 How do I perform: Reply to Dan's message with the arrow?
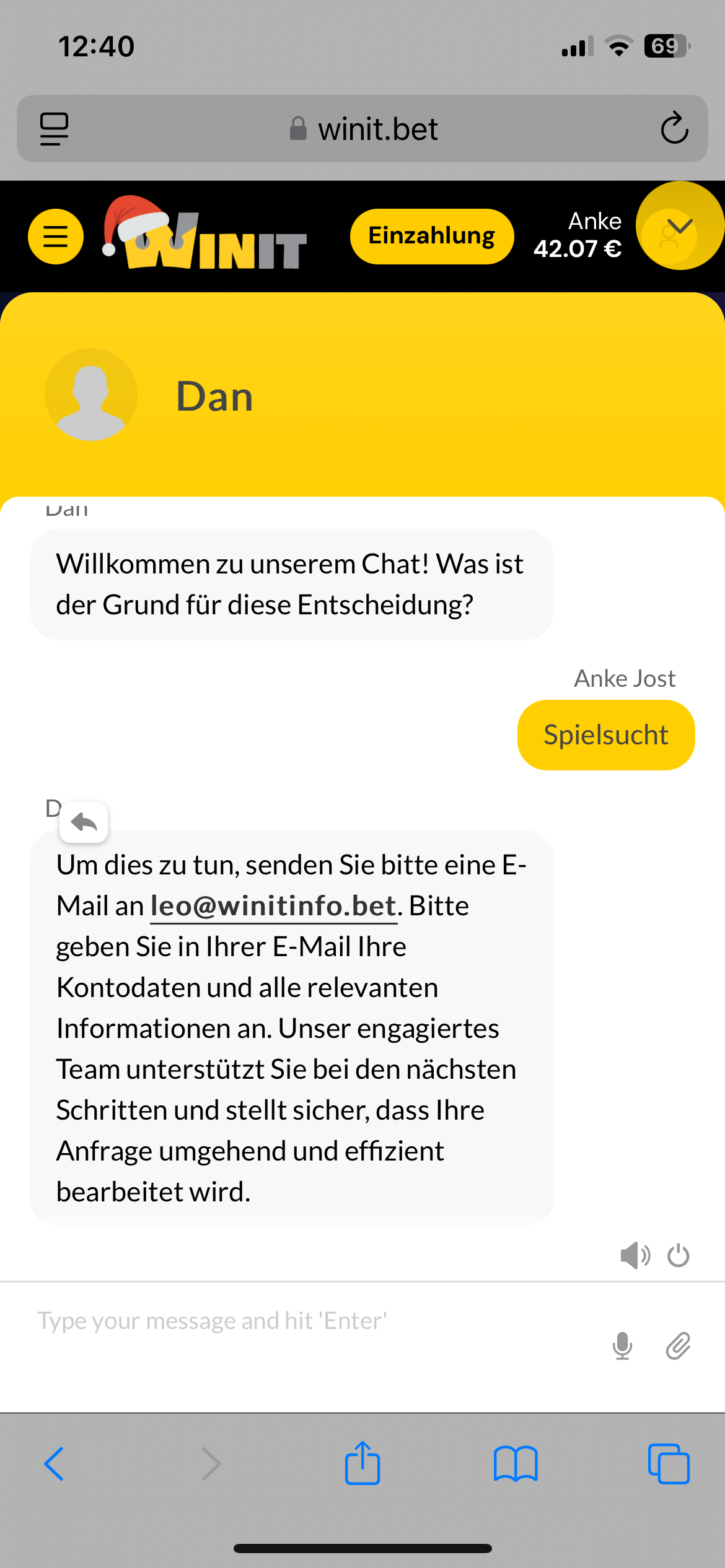84,822
